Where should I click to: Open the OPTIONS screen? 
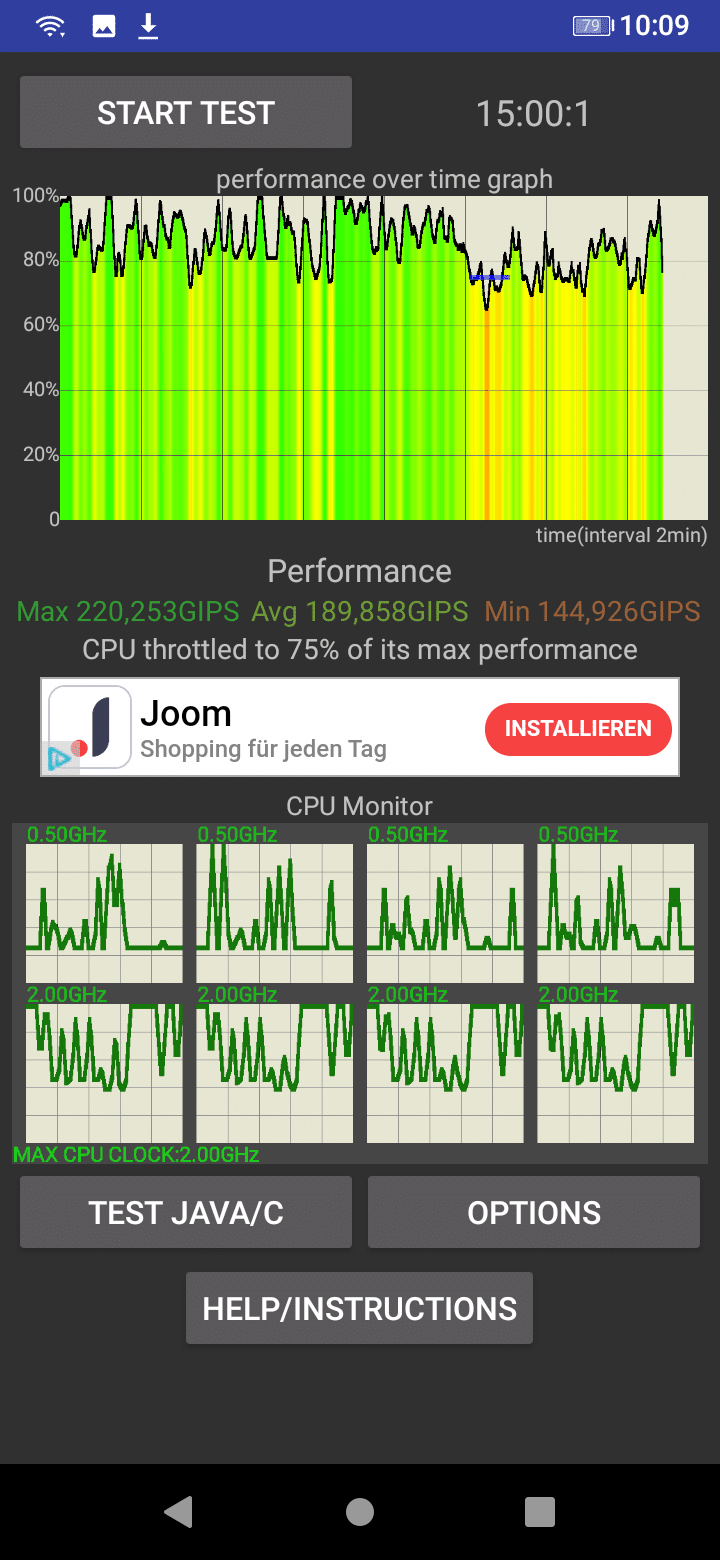point(534,1212)
